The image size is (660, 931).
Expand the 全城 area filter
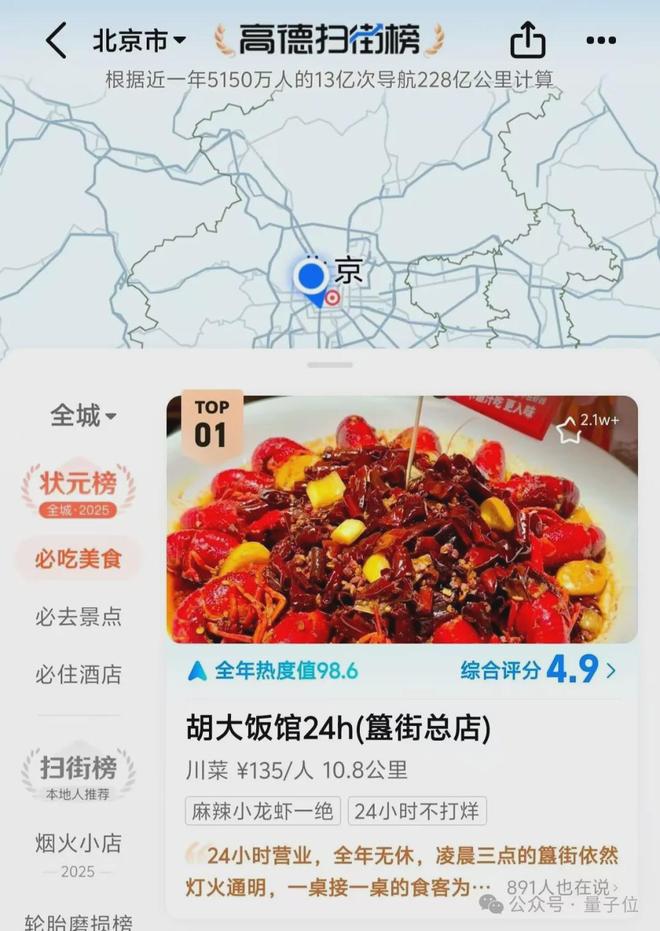pyautogui.click(x=83, y=416)
